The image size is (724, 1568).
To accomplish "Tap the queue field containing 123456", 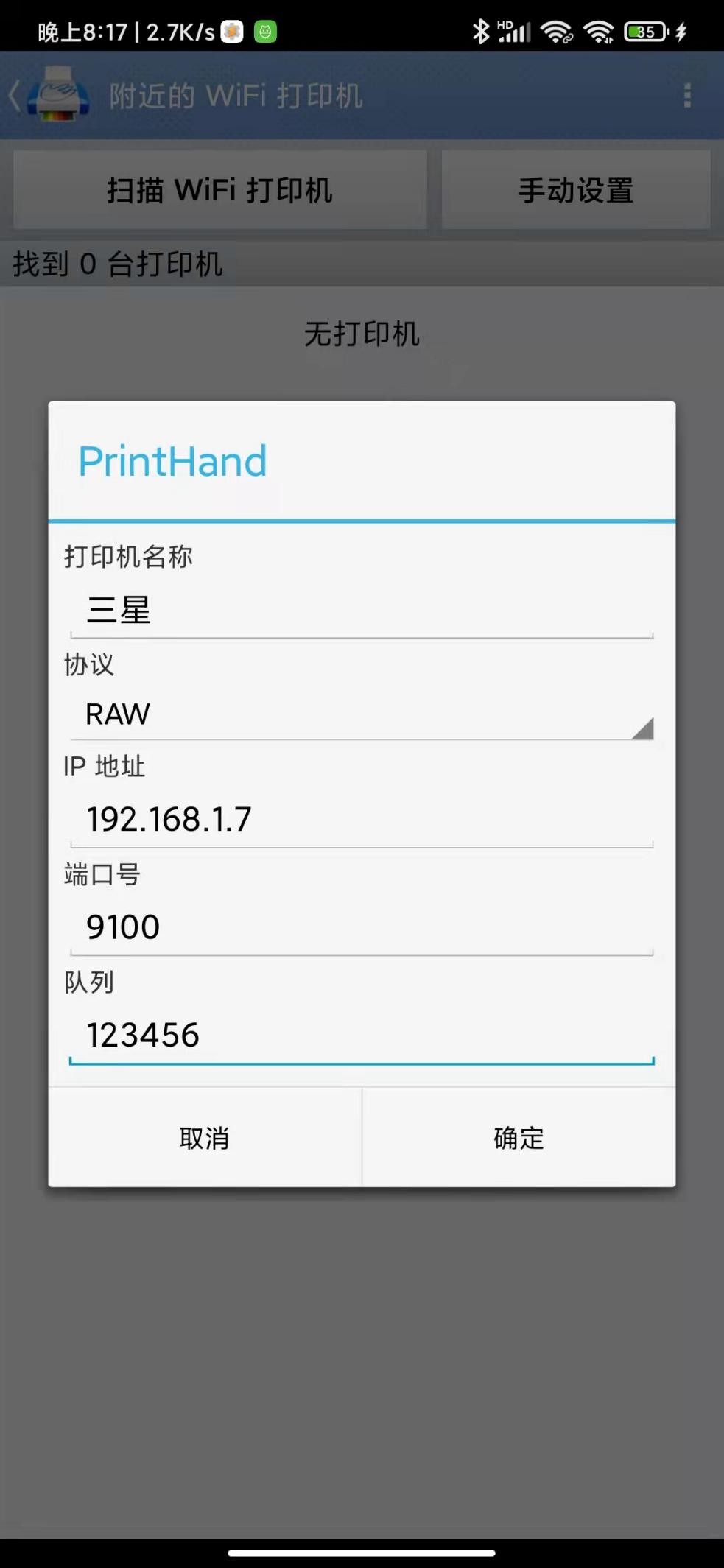I will (362, 1035).
